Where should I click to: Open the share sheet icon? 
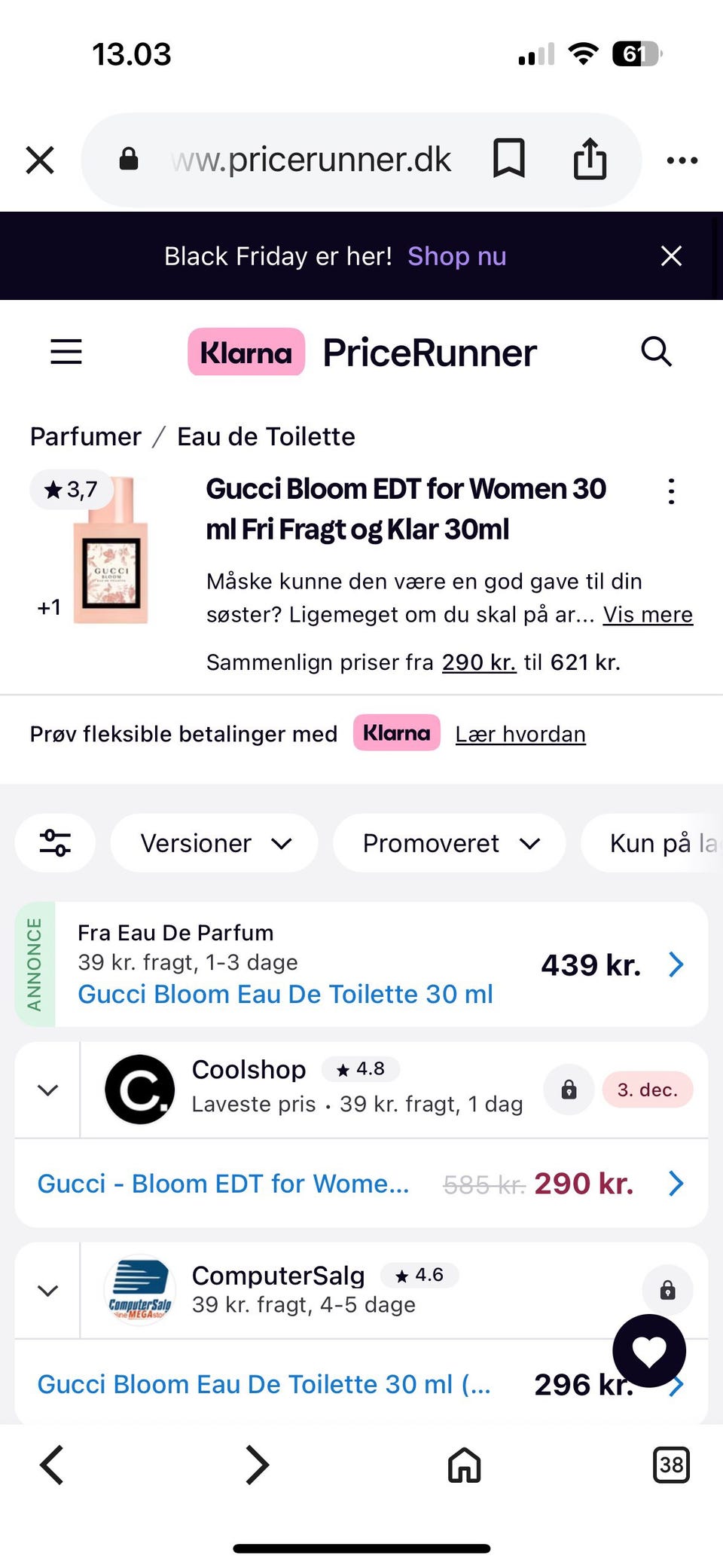591,159
